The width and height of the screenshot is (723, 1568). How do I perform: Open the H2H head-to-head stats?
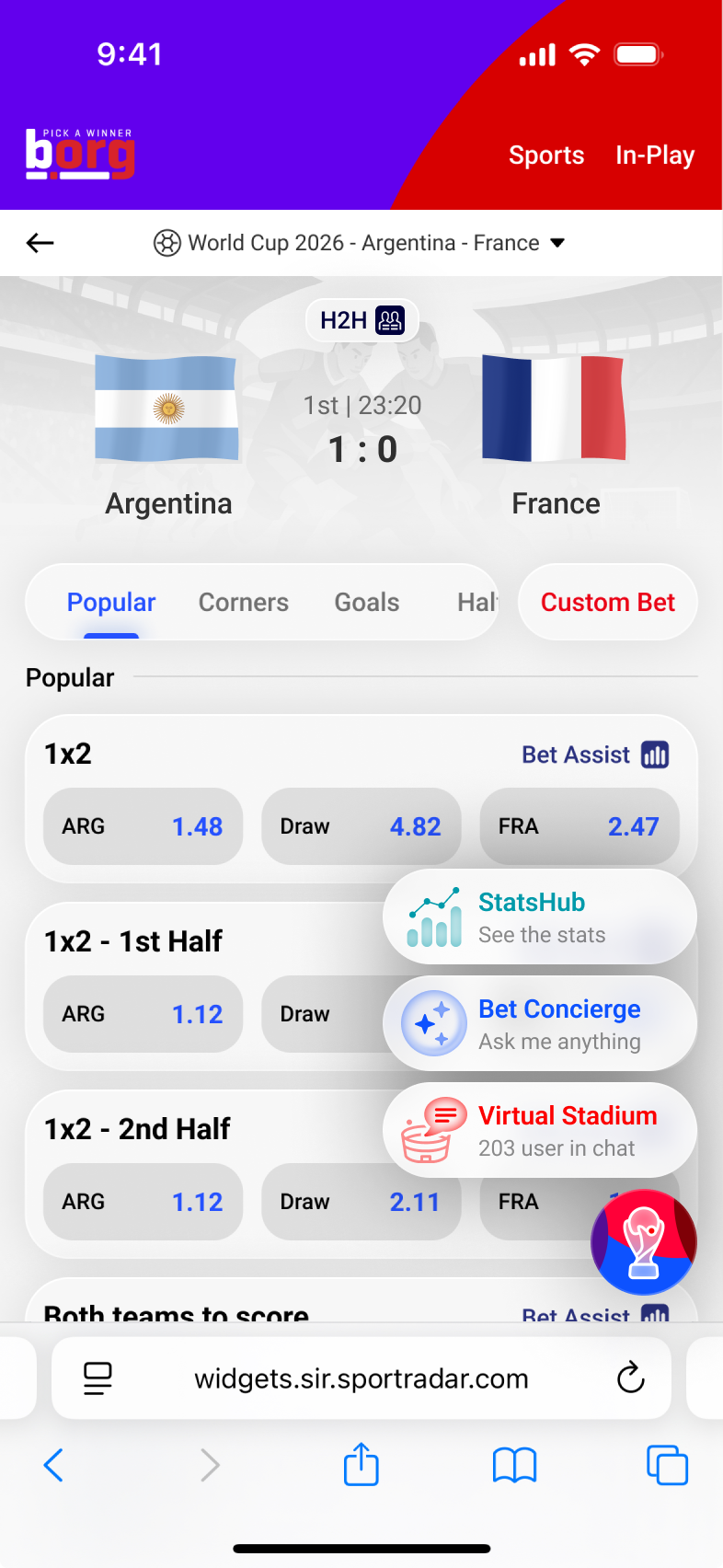click(361, 320)
